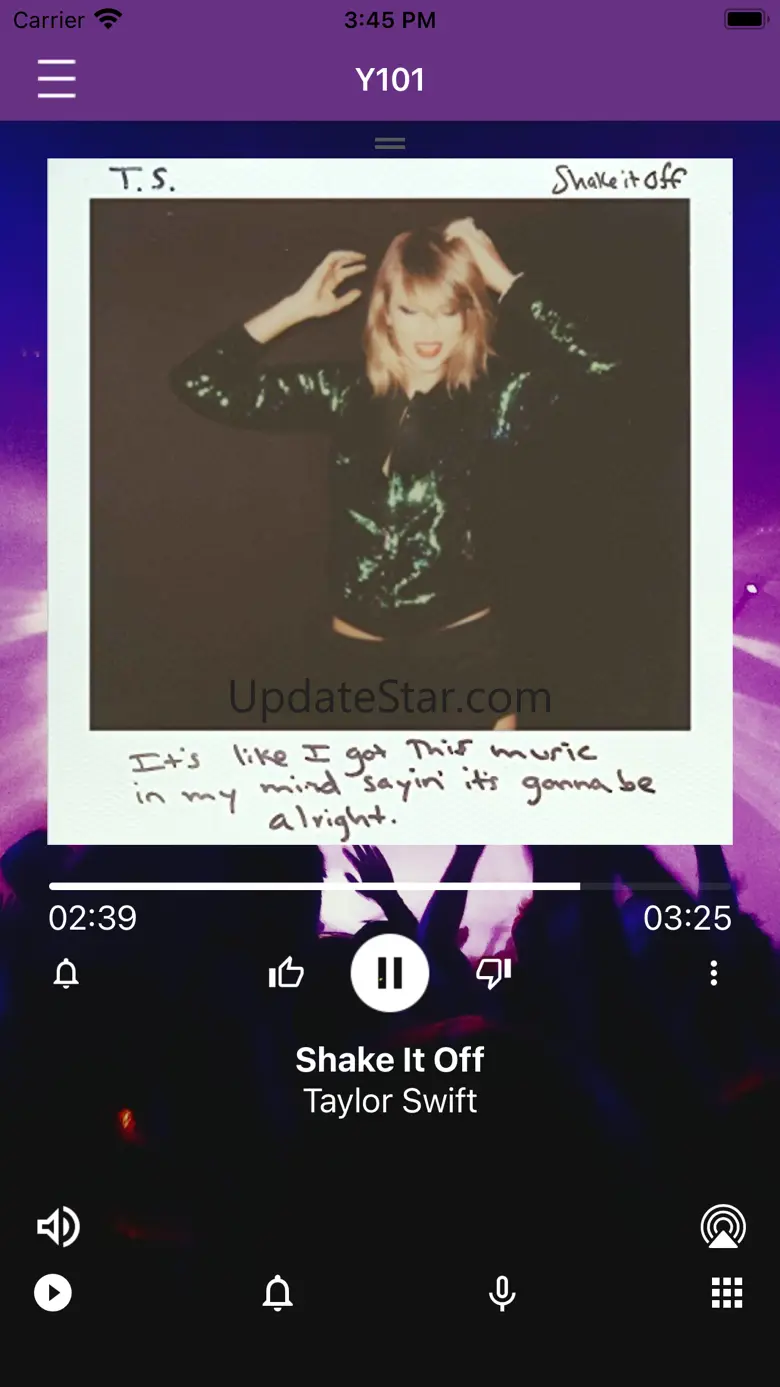Screen dimensions: 780x1387
Task: Give the song a thumbs down
Action: coord(494,973)
